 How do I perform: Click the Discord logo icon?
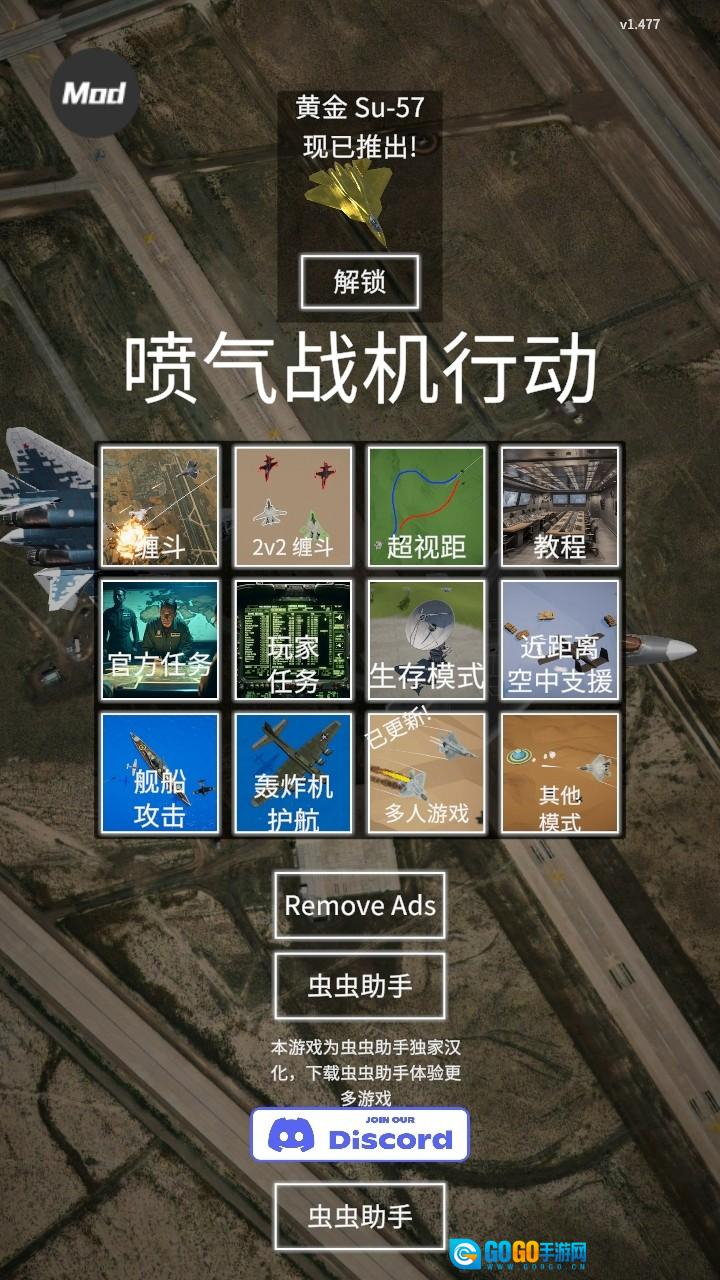pyautogui.click(x=293, y=1133)
